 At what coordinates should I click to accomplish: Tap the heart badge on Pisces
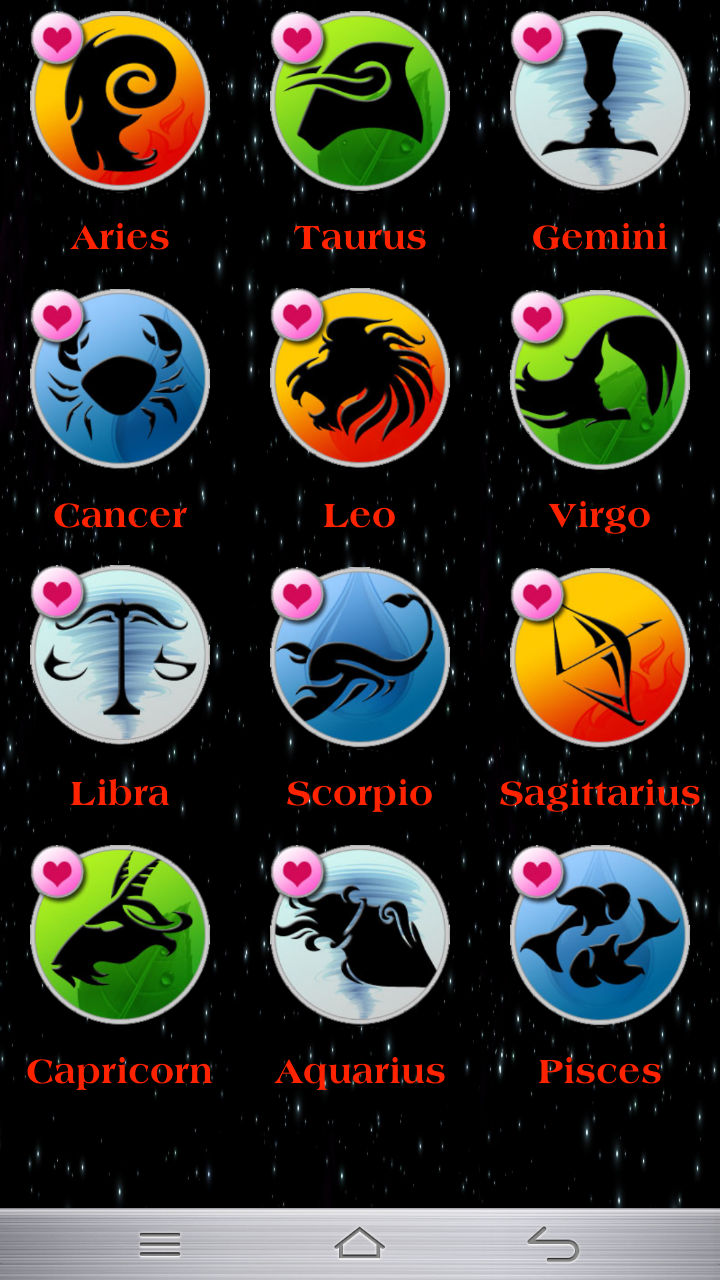(537, 873)
